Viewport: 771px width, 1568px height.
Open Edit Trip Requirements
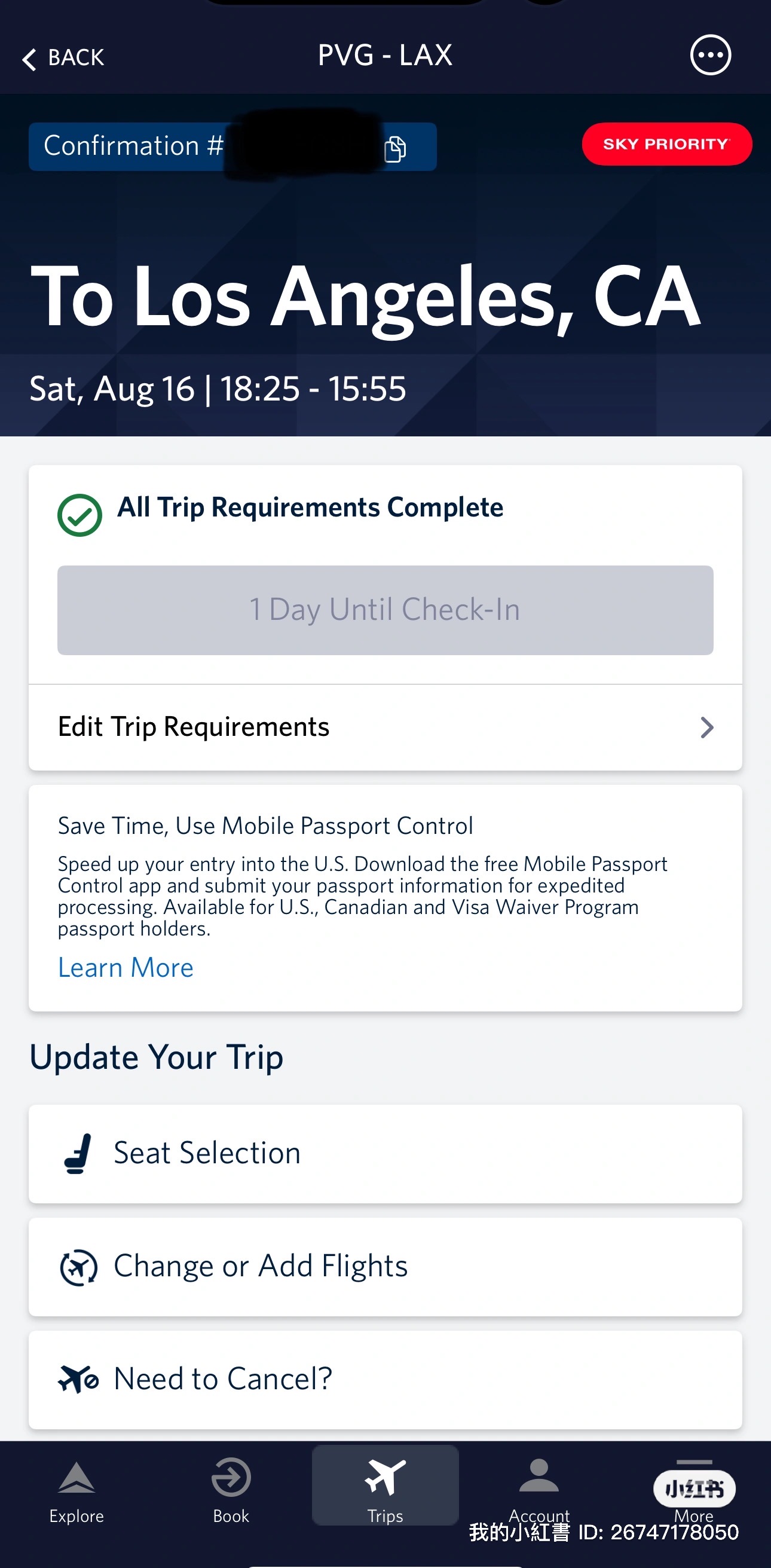(385, 727)
